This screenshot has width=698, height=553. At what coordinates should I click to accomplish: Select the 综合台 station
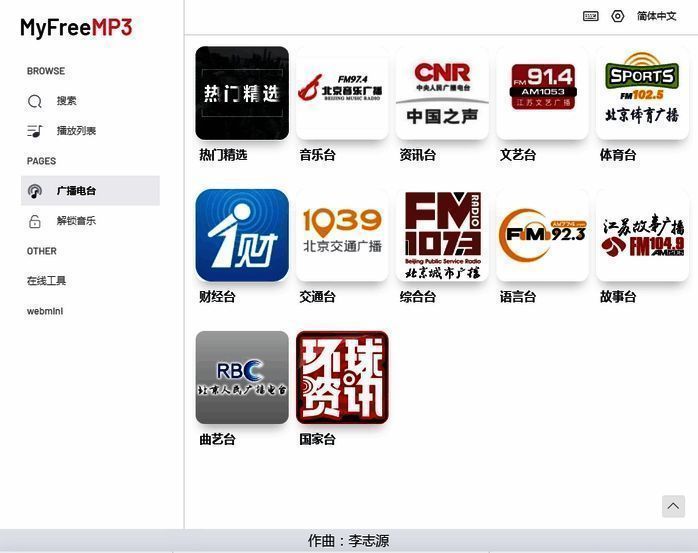pos(442,235)
